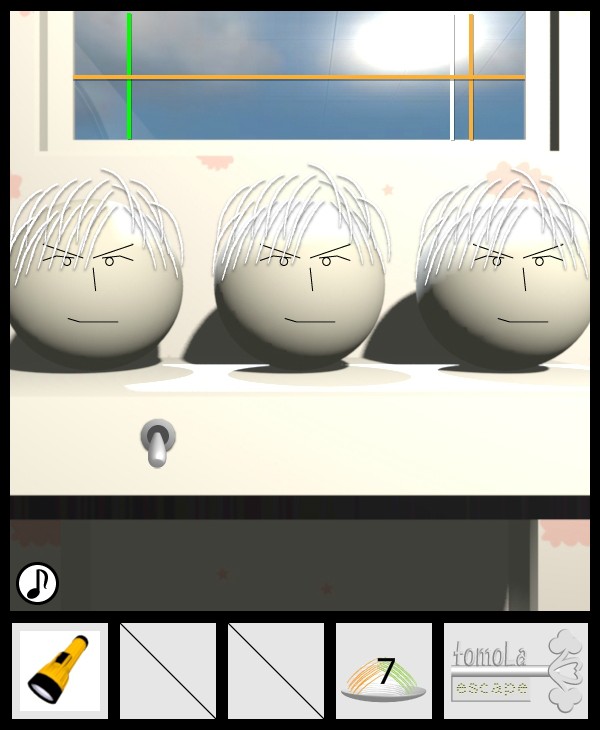Select the flashlight in the inventory

[60, 671]
